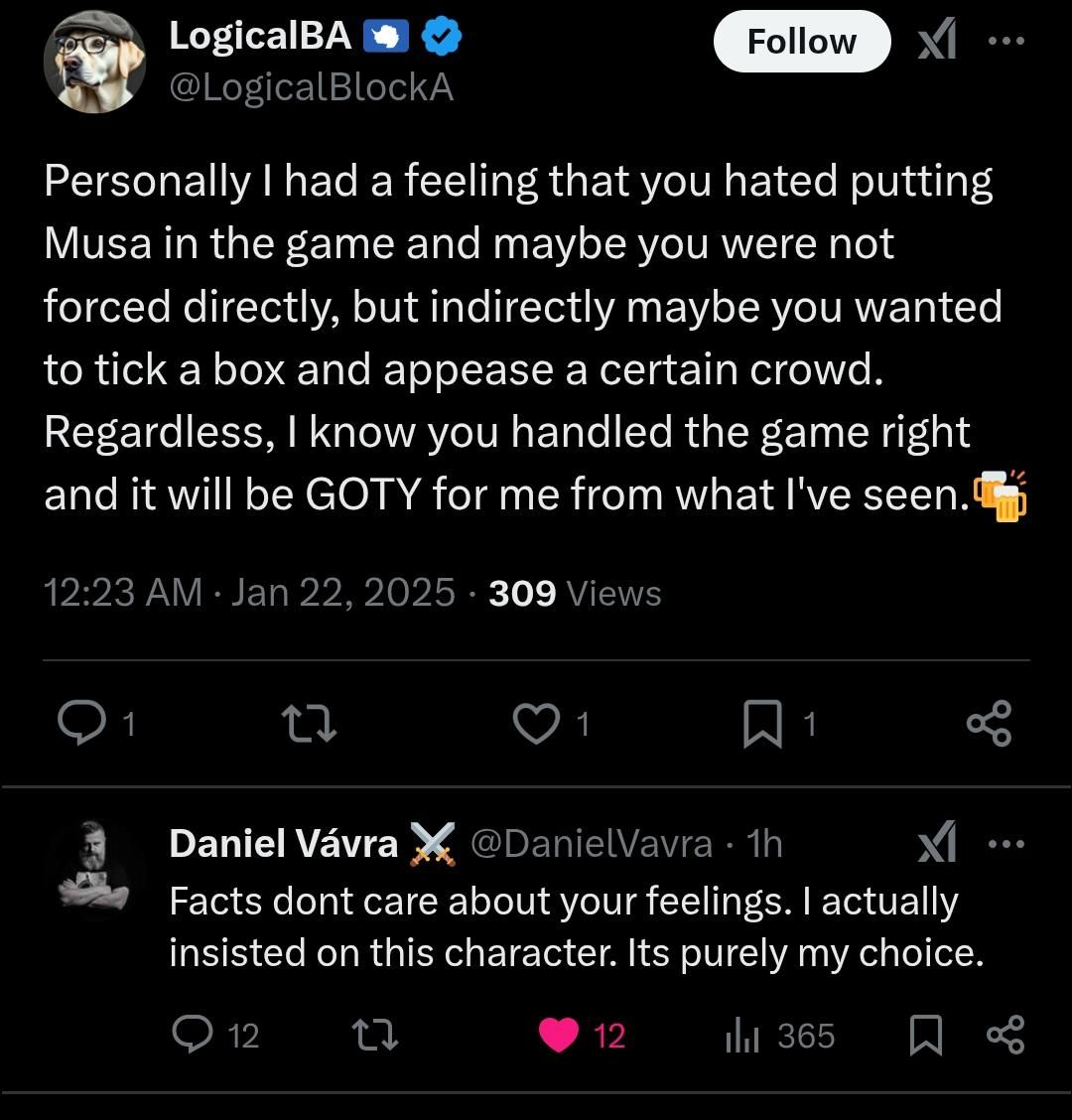Unlike Daniel Vávra's reply

pos(561,1036)
